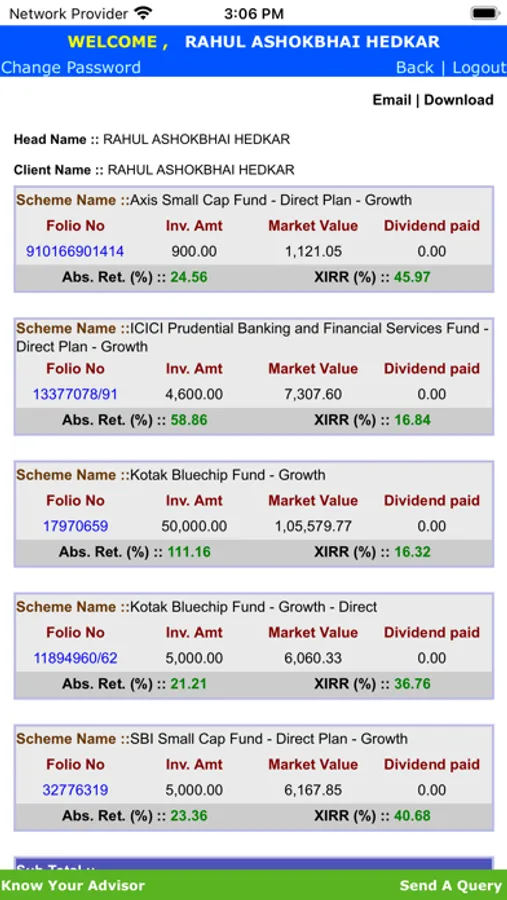
Task: Email the portfolio report
Action: coord(392,100)
